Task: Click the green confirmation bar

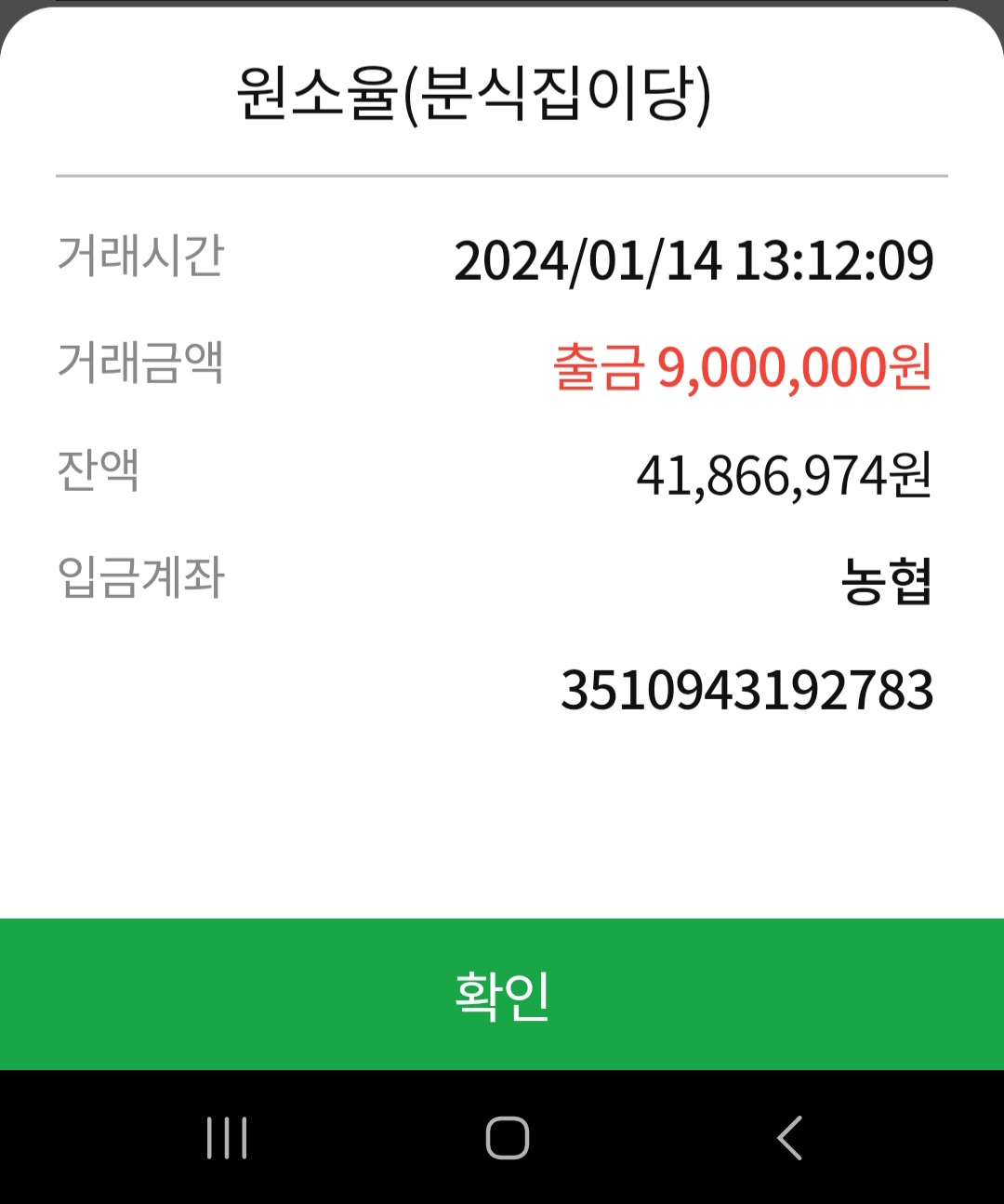Action: (x=502, y=995)
